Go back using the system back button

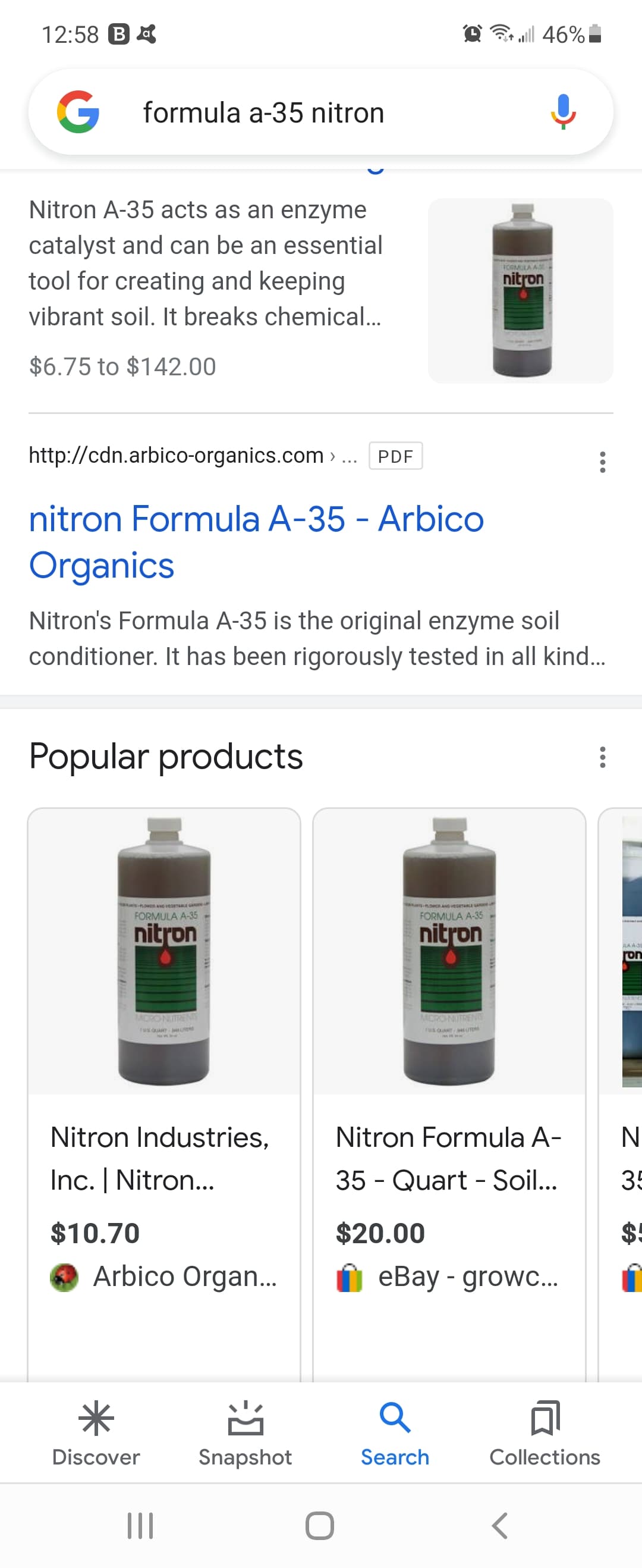tap(499, 1525)
